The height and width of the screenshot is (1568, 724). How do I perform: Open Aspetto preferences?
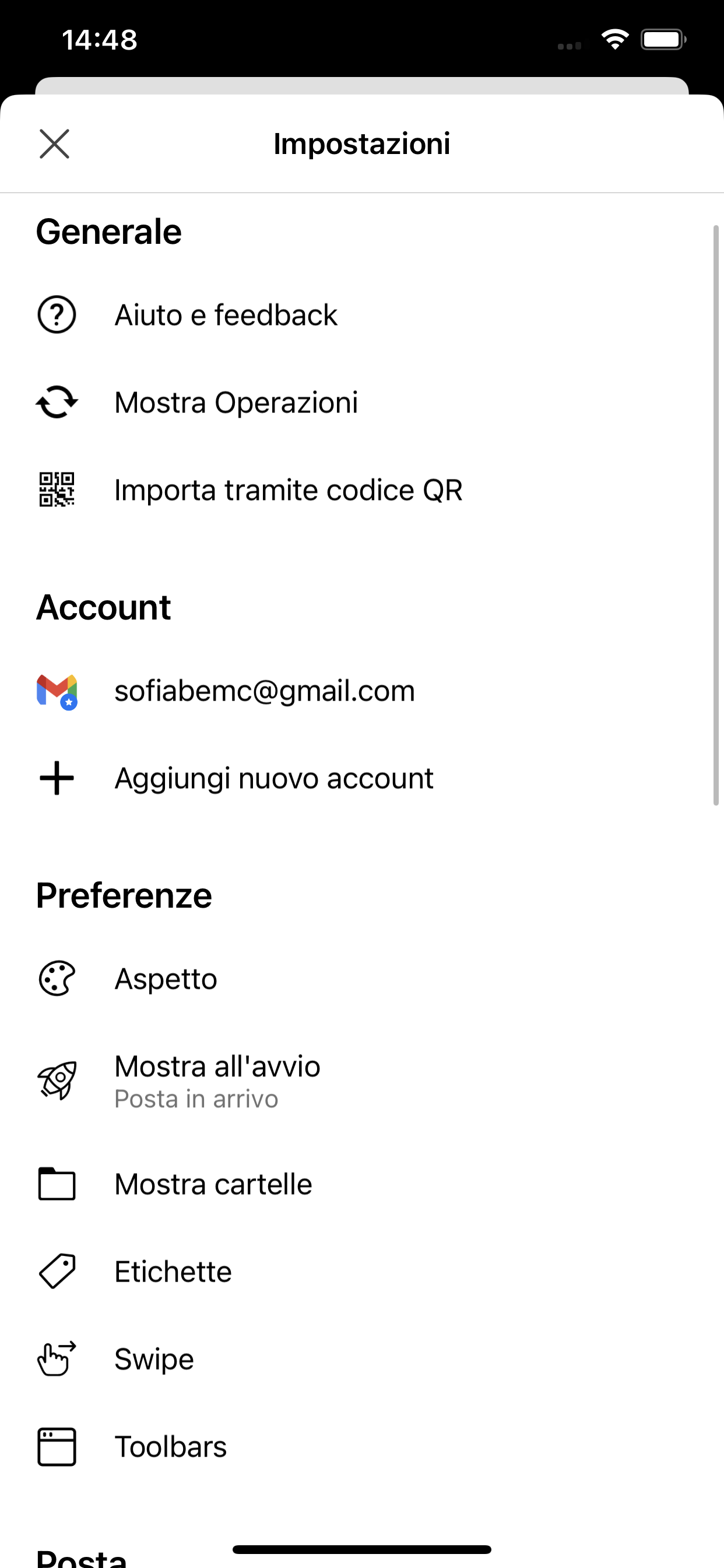pos(362,979)
